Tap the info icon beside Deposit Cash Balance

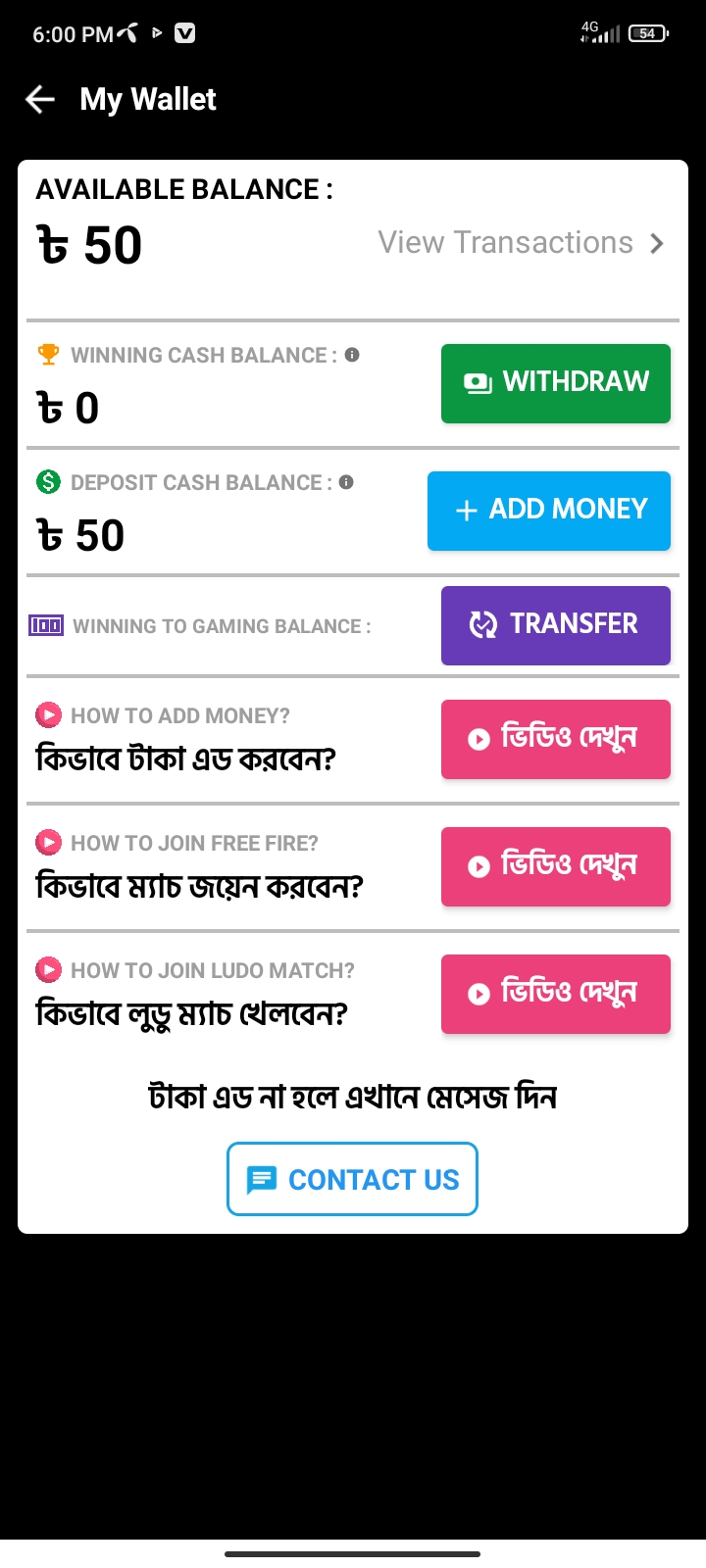(x=346, y=482)
